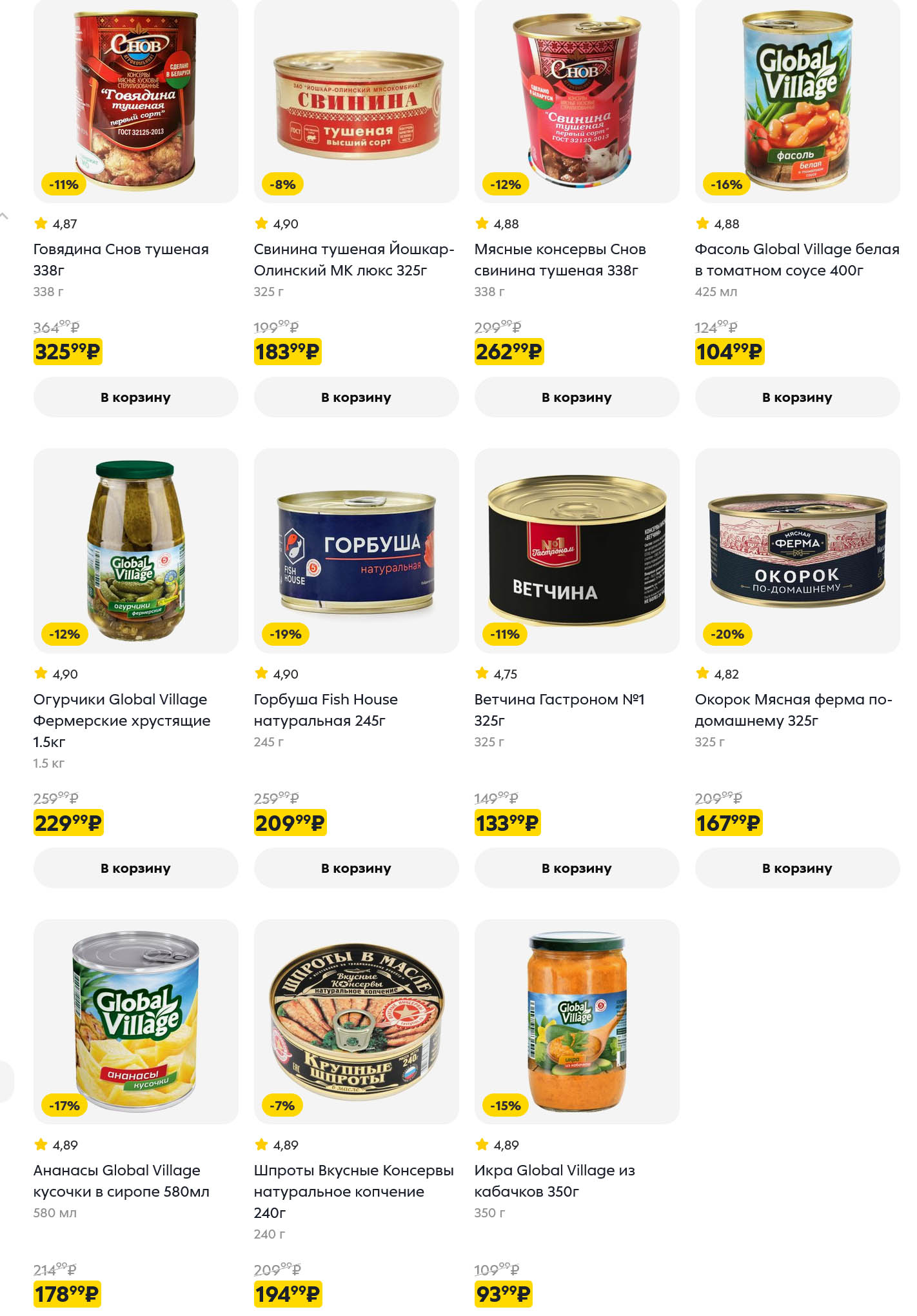The width and height of the screenshot is (917, 1316).
Task: Add Свинина тушеная Йошкар-Олинский to cart
Action: (x=356, y=397)
